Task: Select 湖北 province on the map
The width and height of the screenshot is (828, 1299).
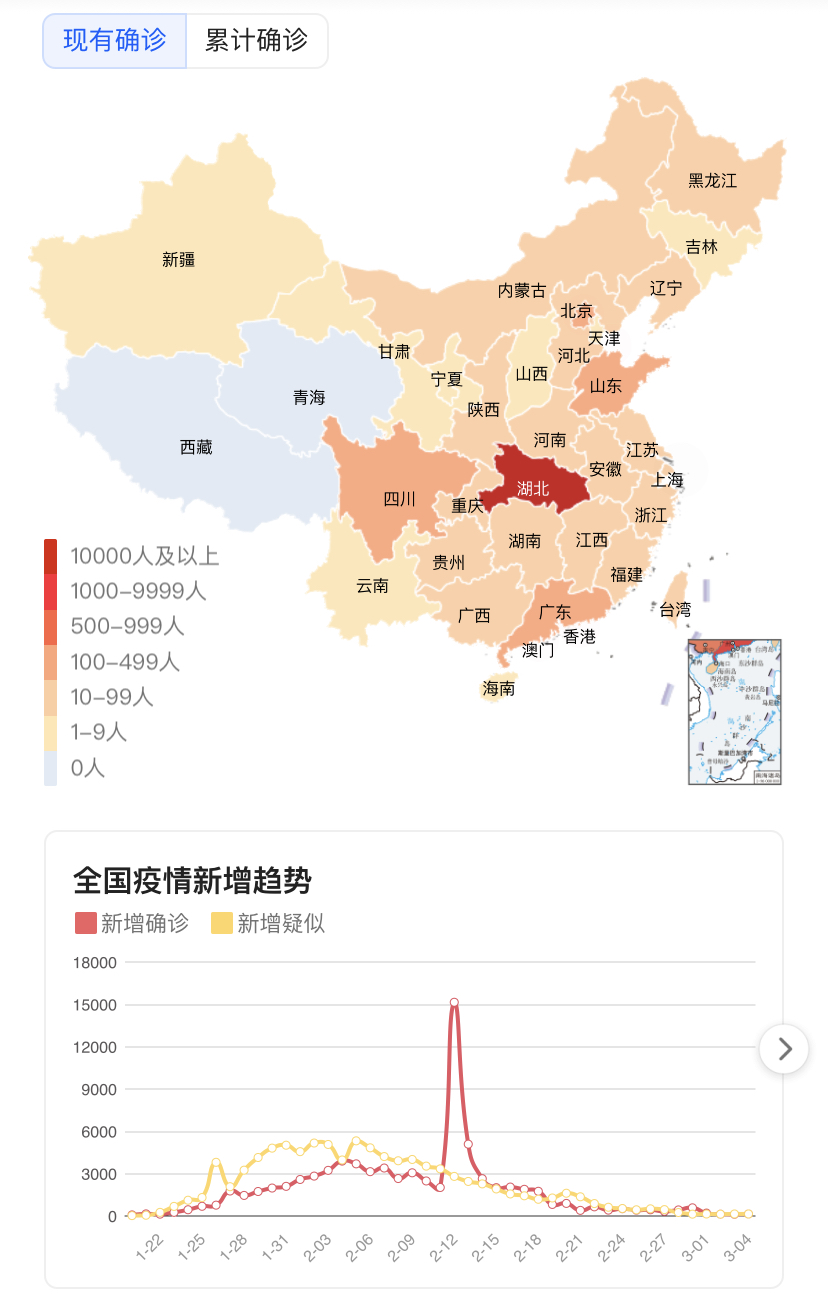Action: [533, 489]
